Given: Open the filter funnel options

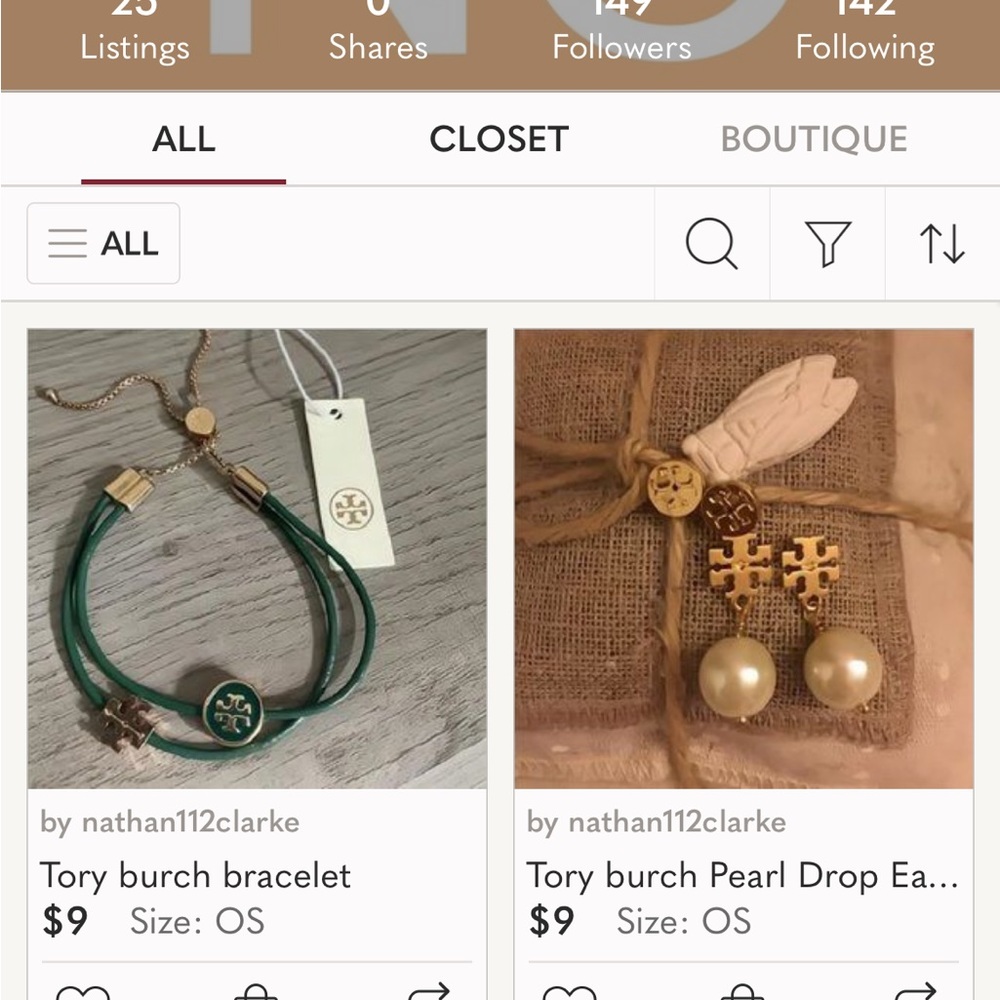Looking at the screenshot, I should point(827,244).
